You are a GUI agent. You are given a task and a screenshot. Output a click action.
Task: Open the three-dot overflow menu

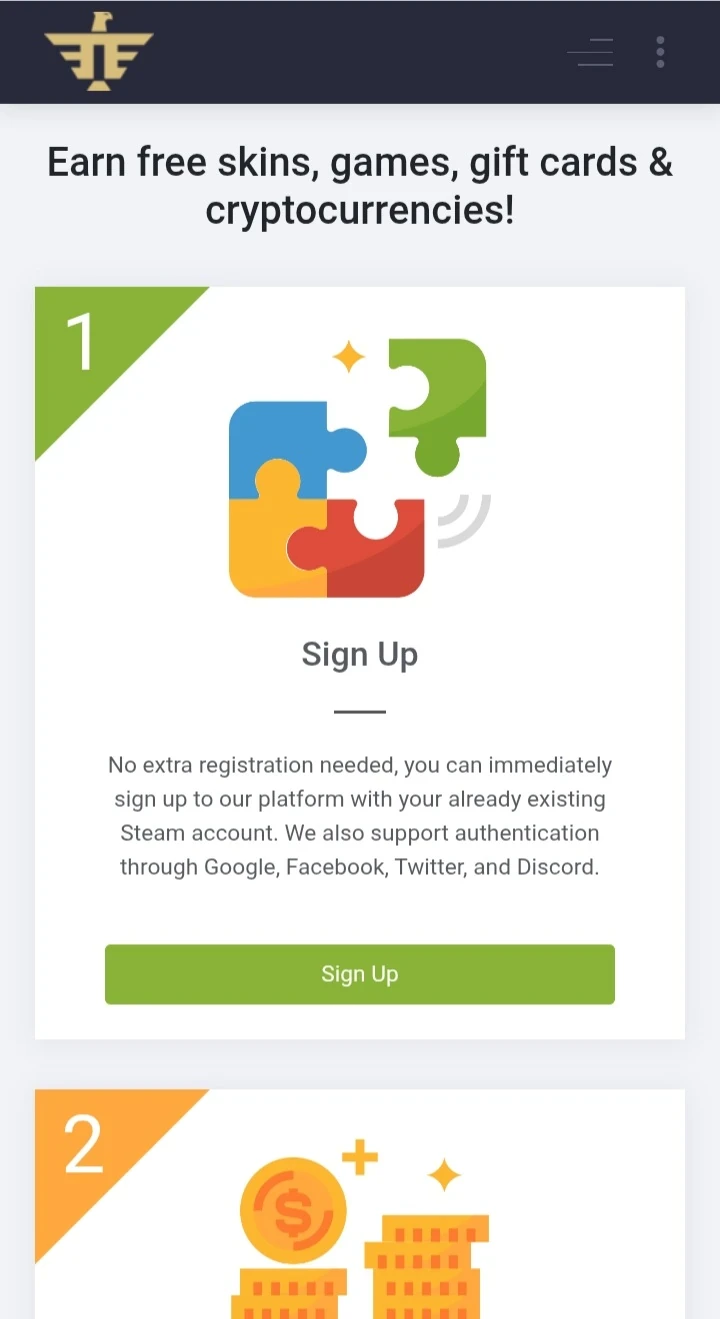click(x=660, y=52)
